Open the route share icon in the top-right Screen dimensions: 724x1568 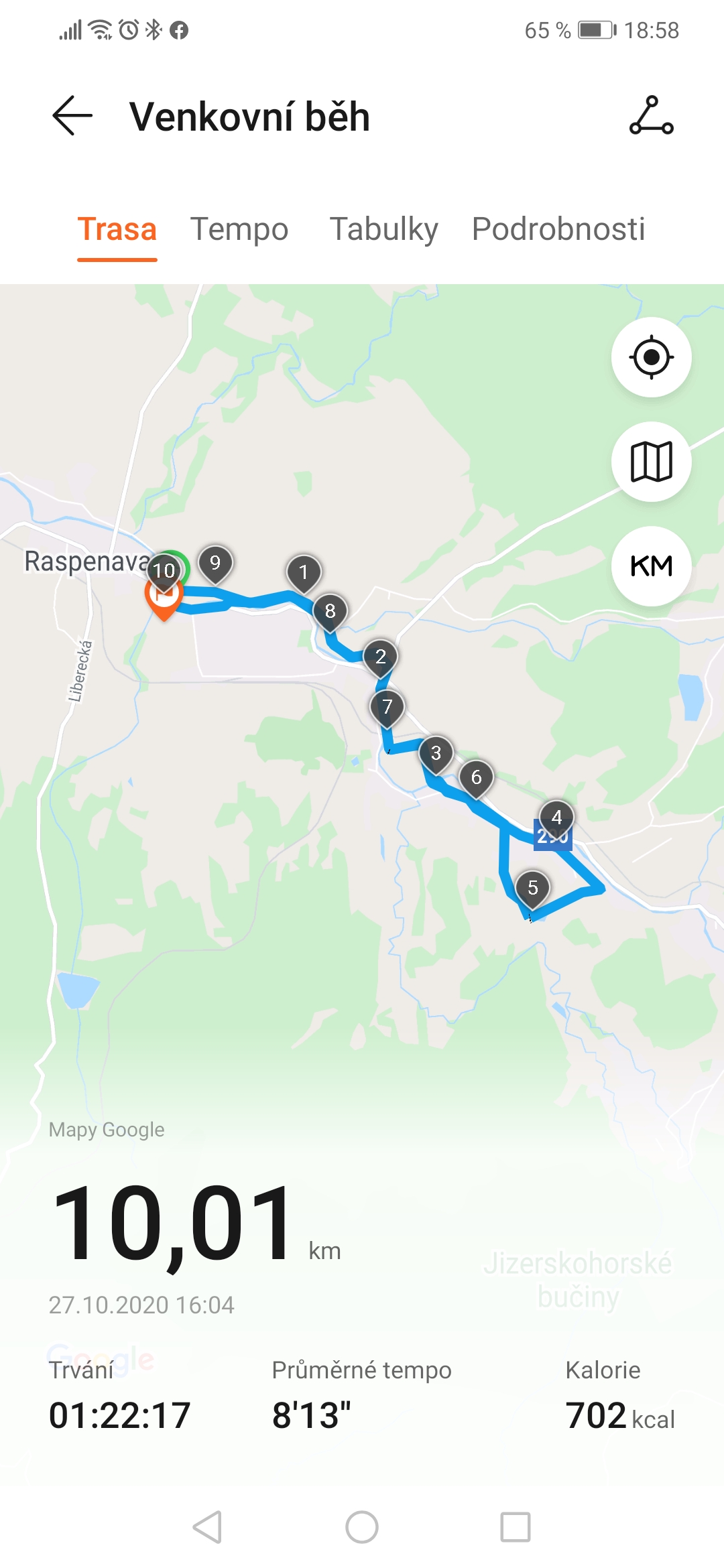click(x=651, y=116)
